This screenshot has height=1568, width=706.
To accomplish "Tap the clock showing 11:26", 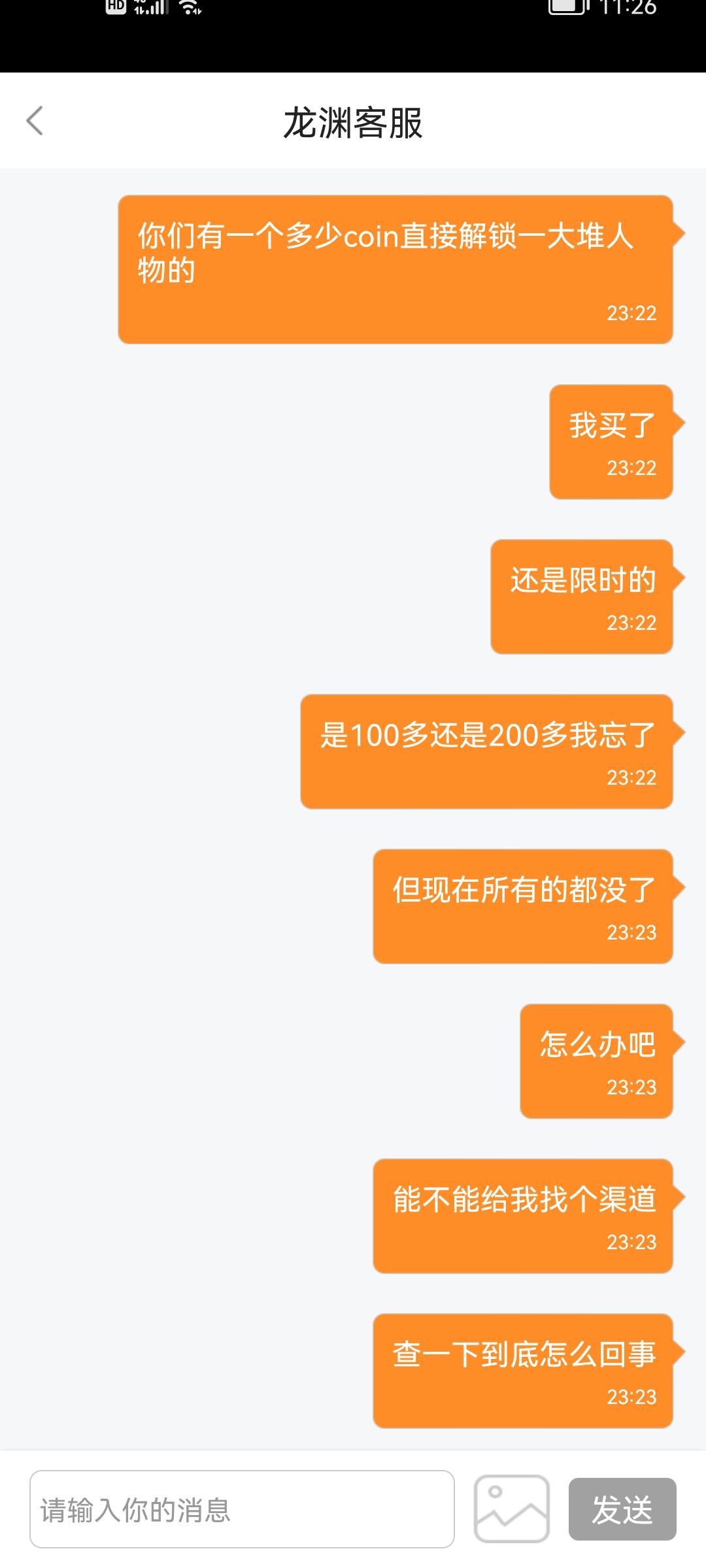I will pyautogui.click(x=628, y=8).
